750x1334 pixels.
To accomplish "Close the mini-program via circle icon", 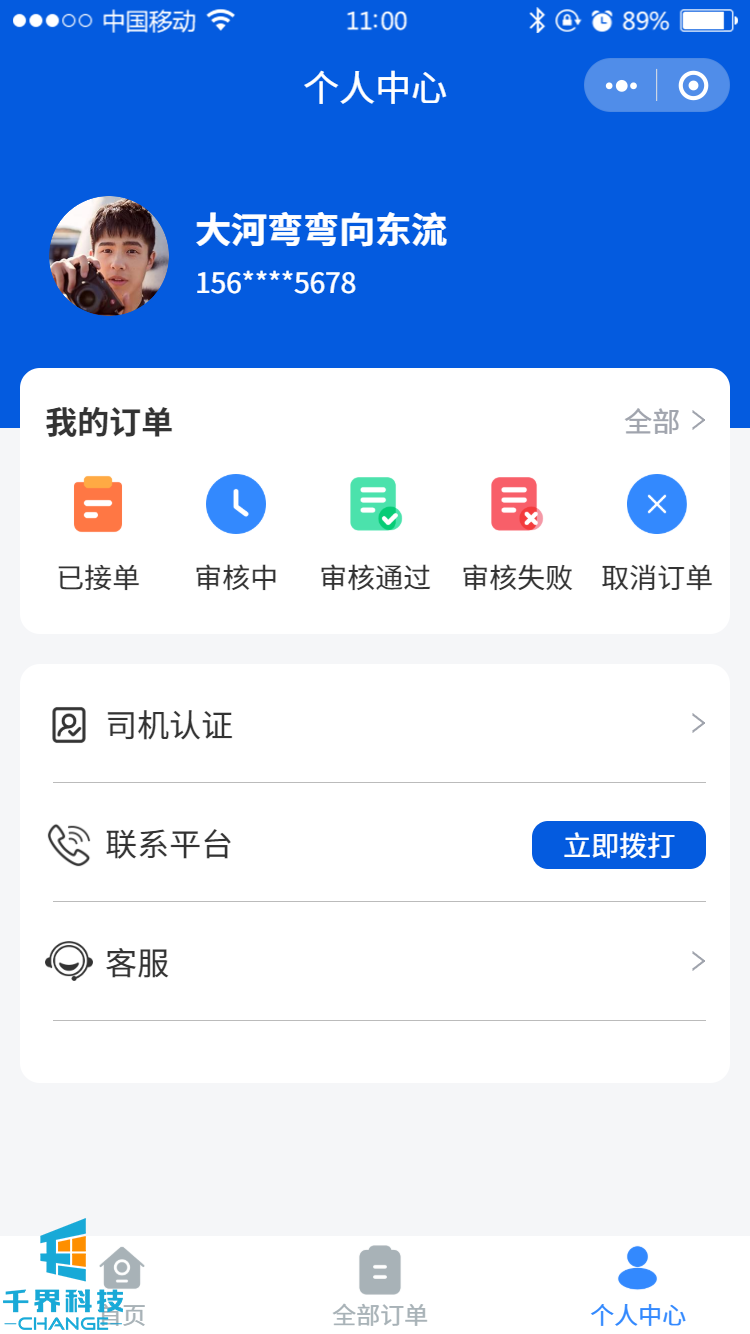I will 693,86.
